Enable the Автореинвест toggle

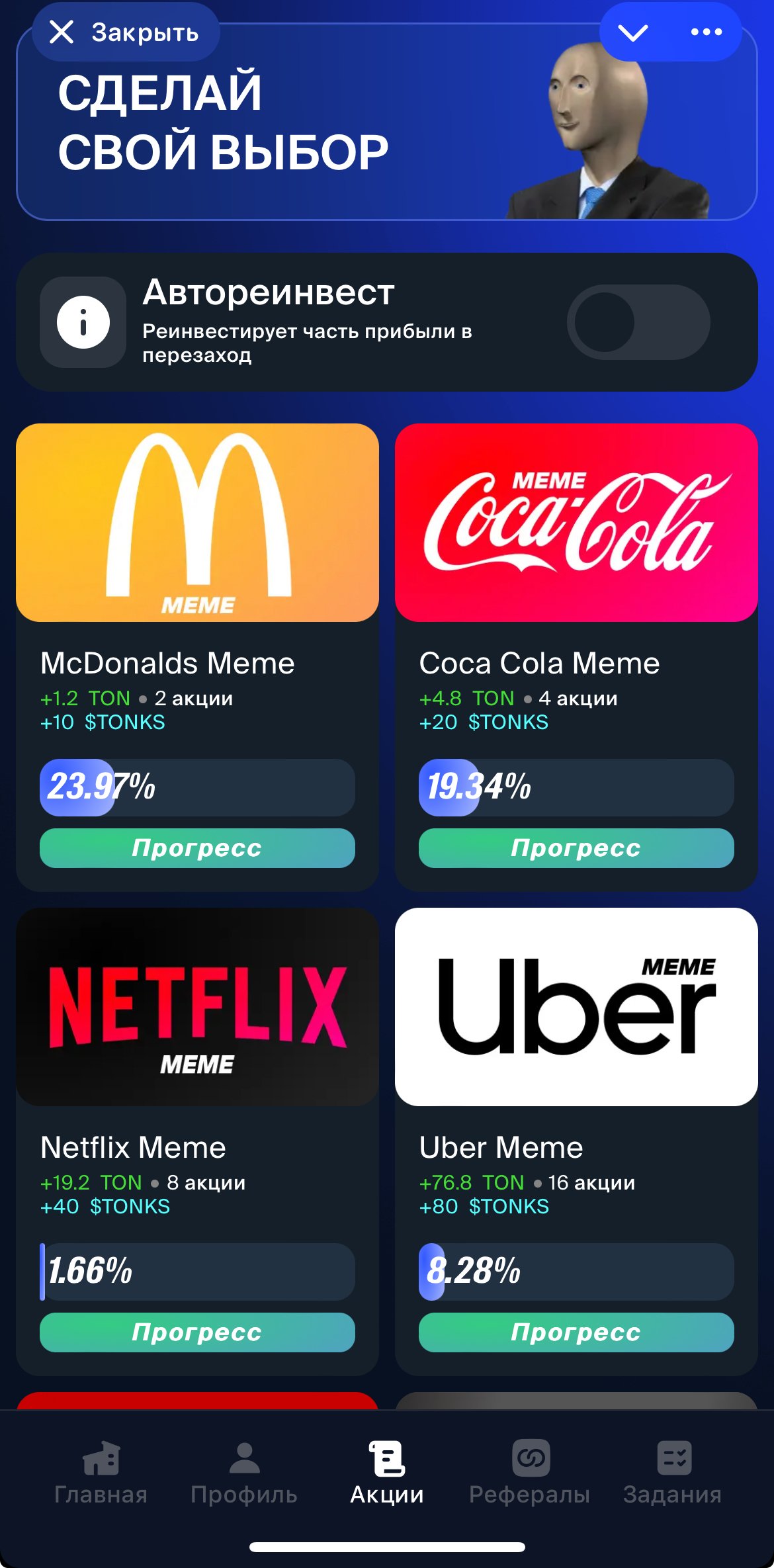coord(638,322)
